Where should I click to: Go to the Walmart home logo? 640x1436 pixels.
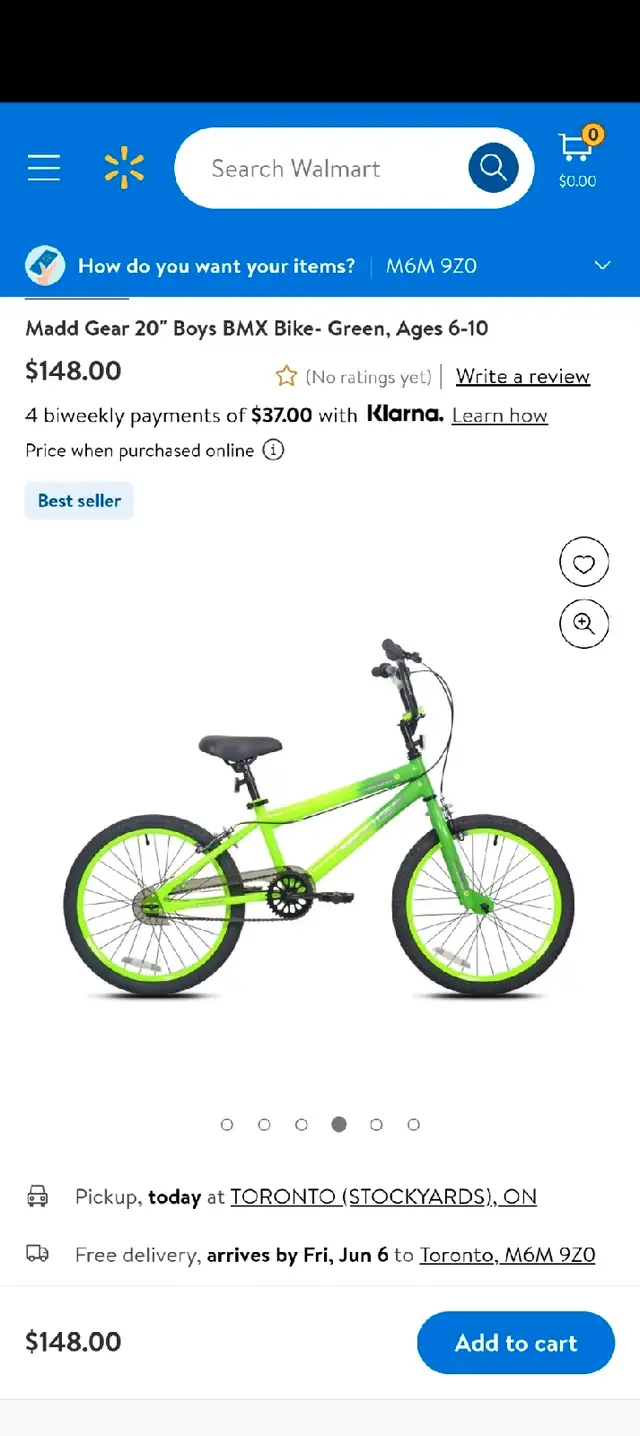coord(124,168)
